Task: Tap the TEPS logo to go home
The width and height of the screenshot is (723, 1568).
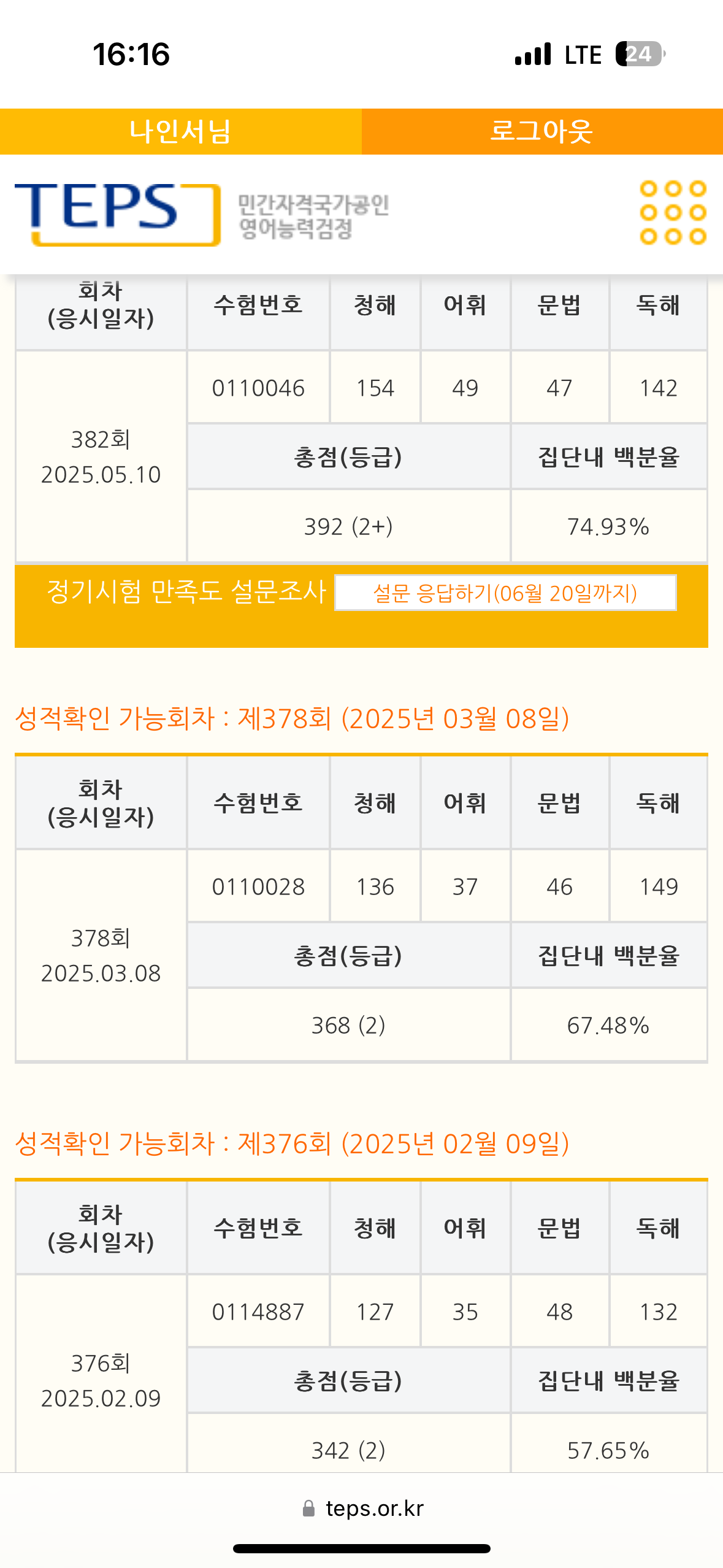Action: click(117, 213)
